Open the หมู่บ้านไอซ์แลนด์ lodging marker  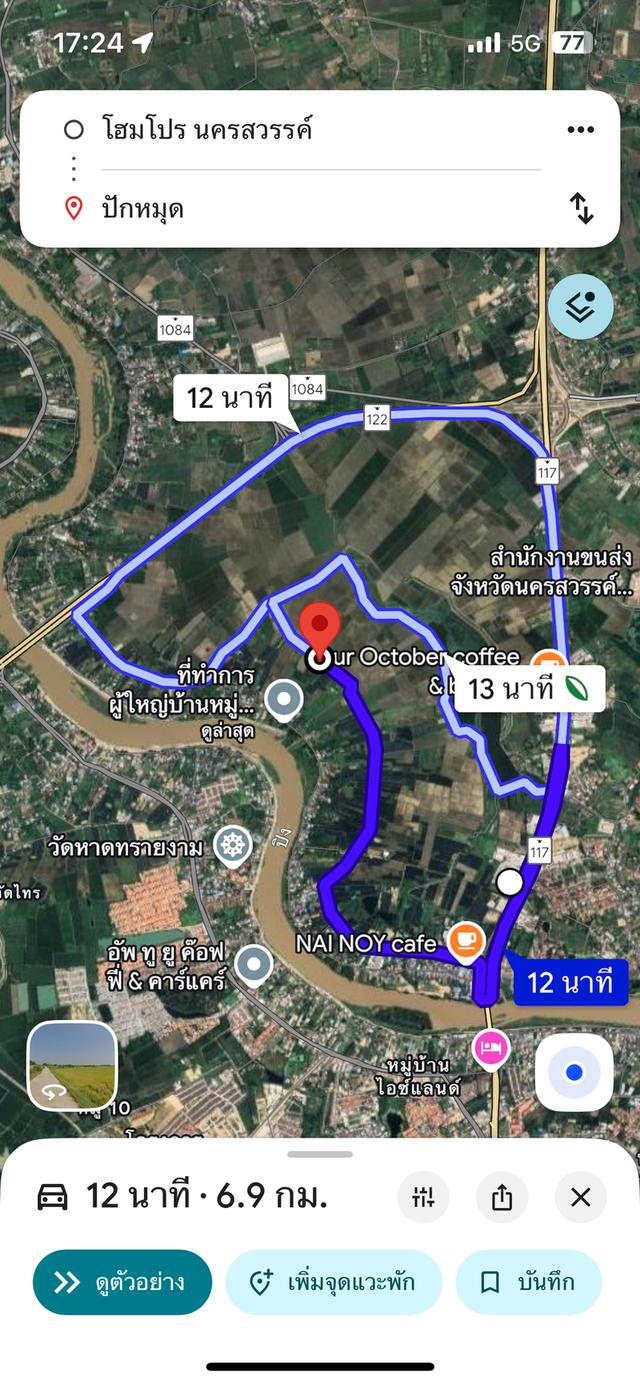click(x=490, y=1050)
